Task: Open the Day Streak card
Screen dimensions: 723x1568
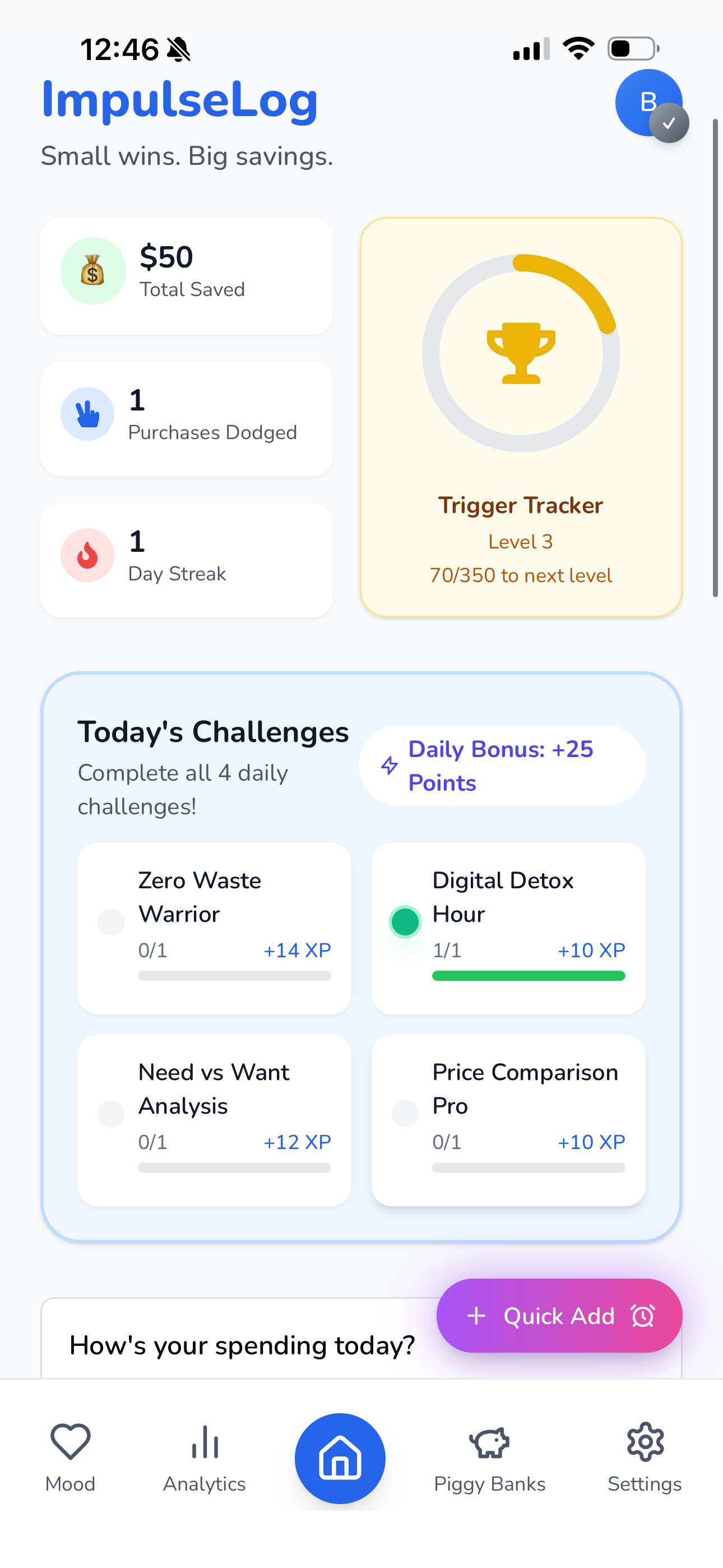Action: click(186, 559)
